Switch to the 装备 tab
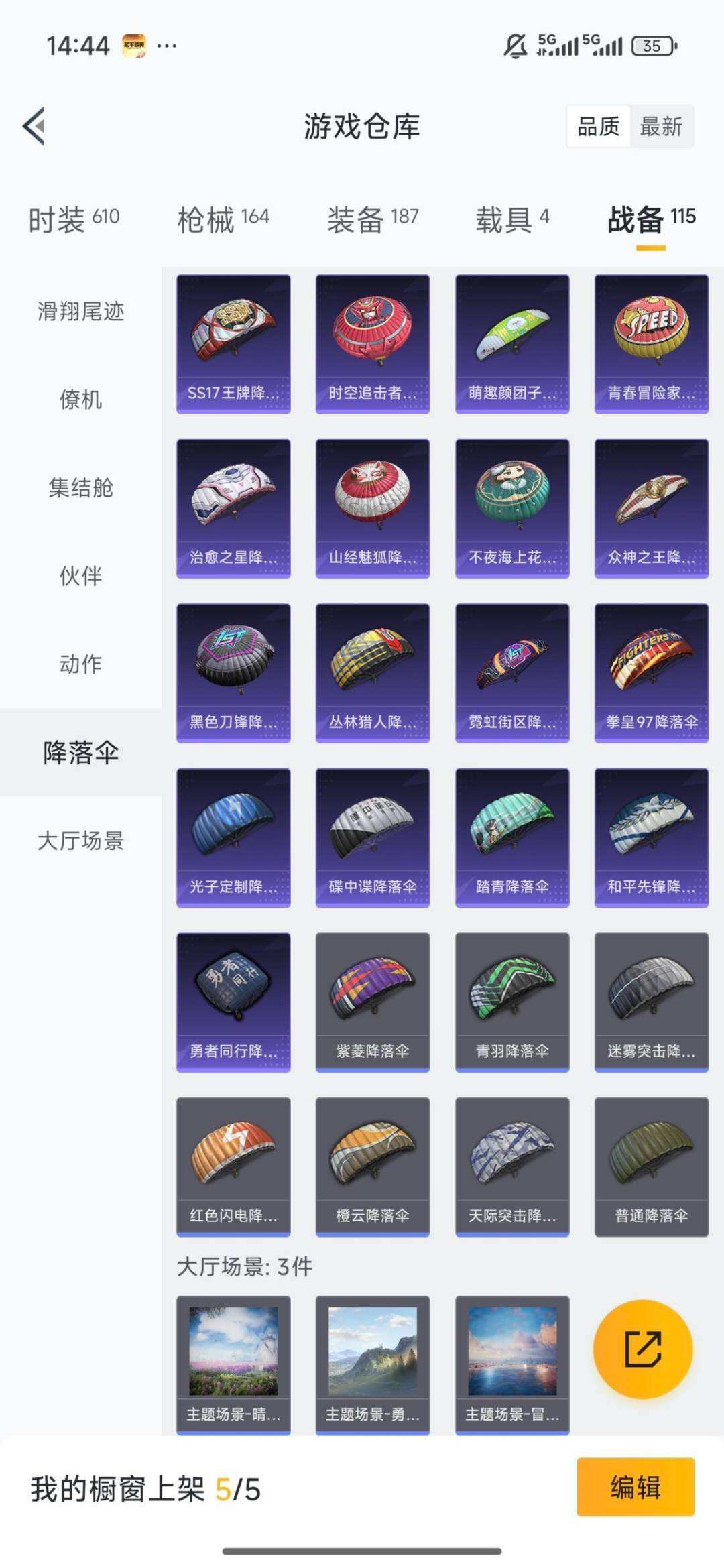Image resolution: width=724 pixels, height=1568 pixels. coord(373,219)
